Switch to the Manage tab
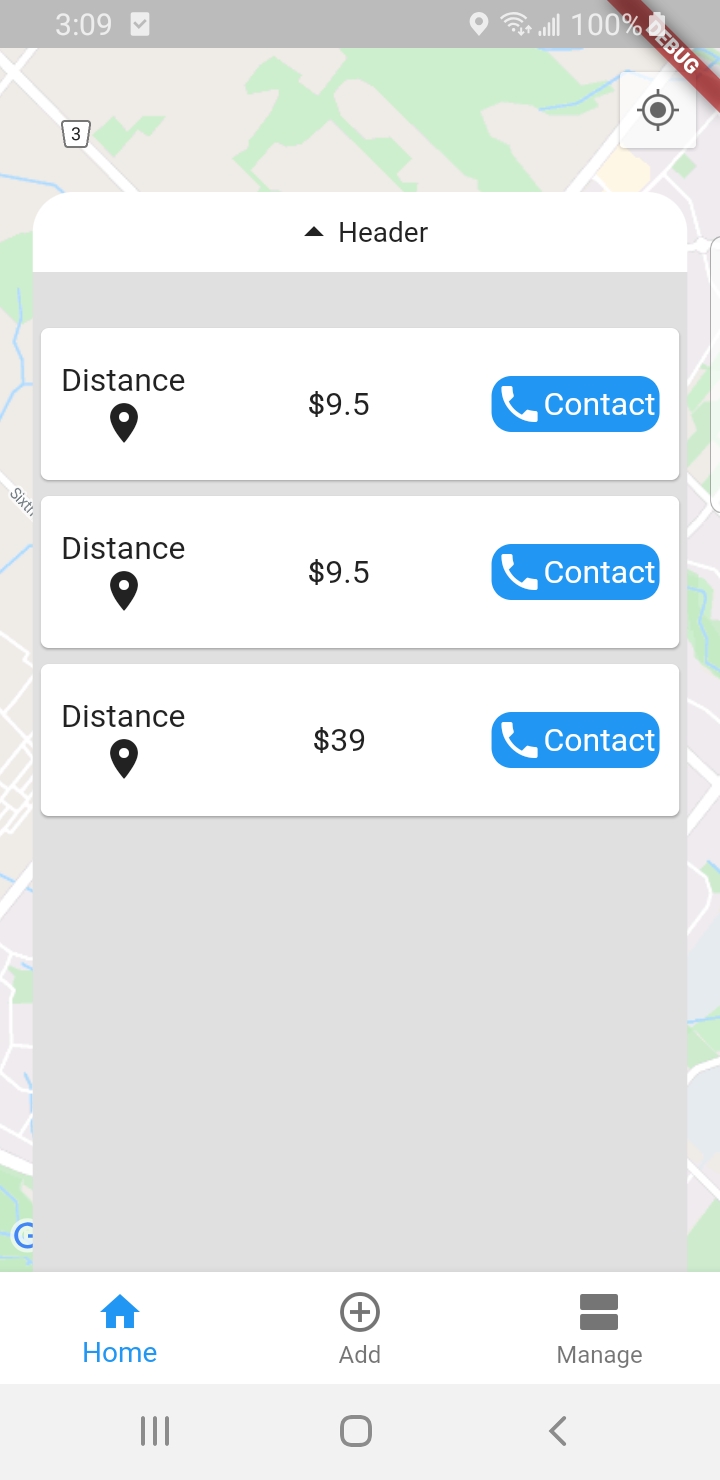 [599, 1328]
